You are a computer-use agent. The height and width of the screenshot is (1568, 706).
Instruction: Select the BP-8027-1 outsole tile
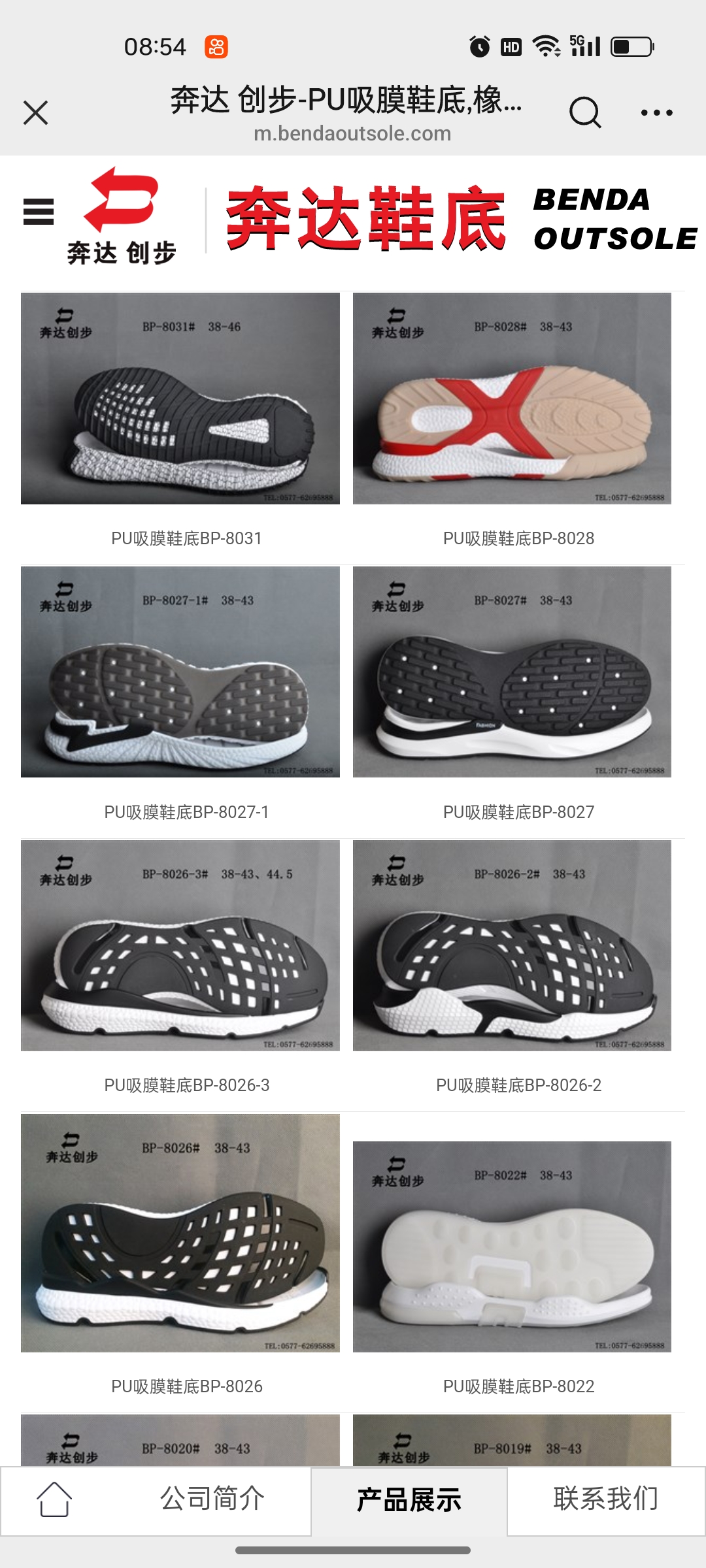click(180, 672)
